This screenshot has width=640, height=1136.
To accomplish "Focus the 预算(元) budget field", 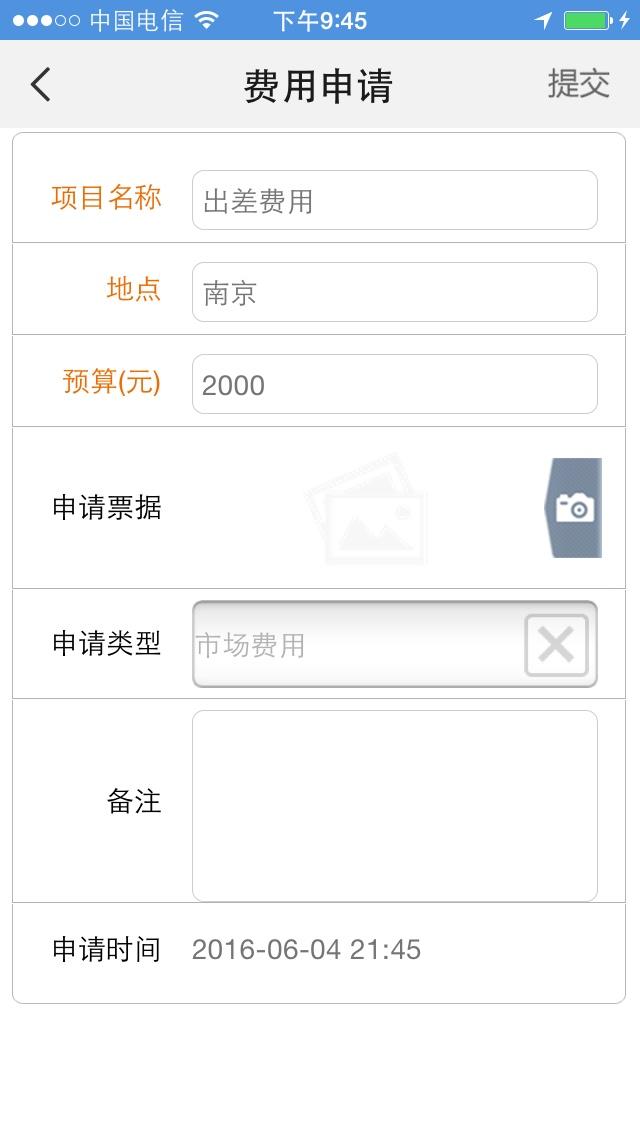I will coord(394,384).
